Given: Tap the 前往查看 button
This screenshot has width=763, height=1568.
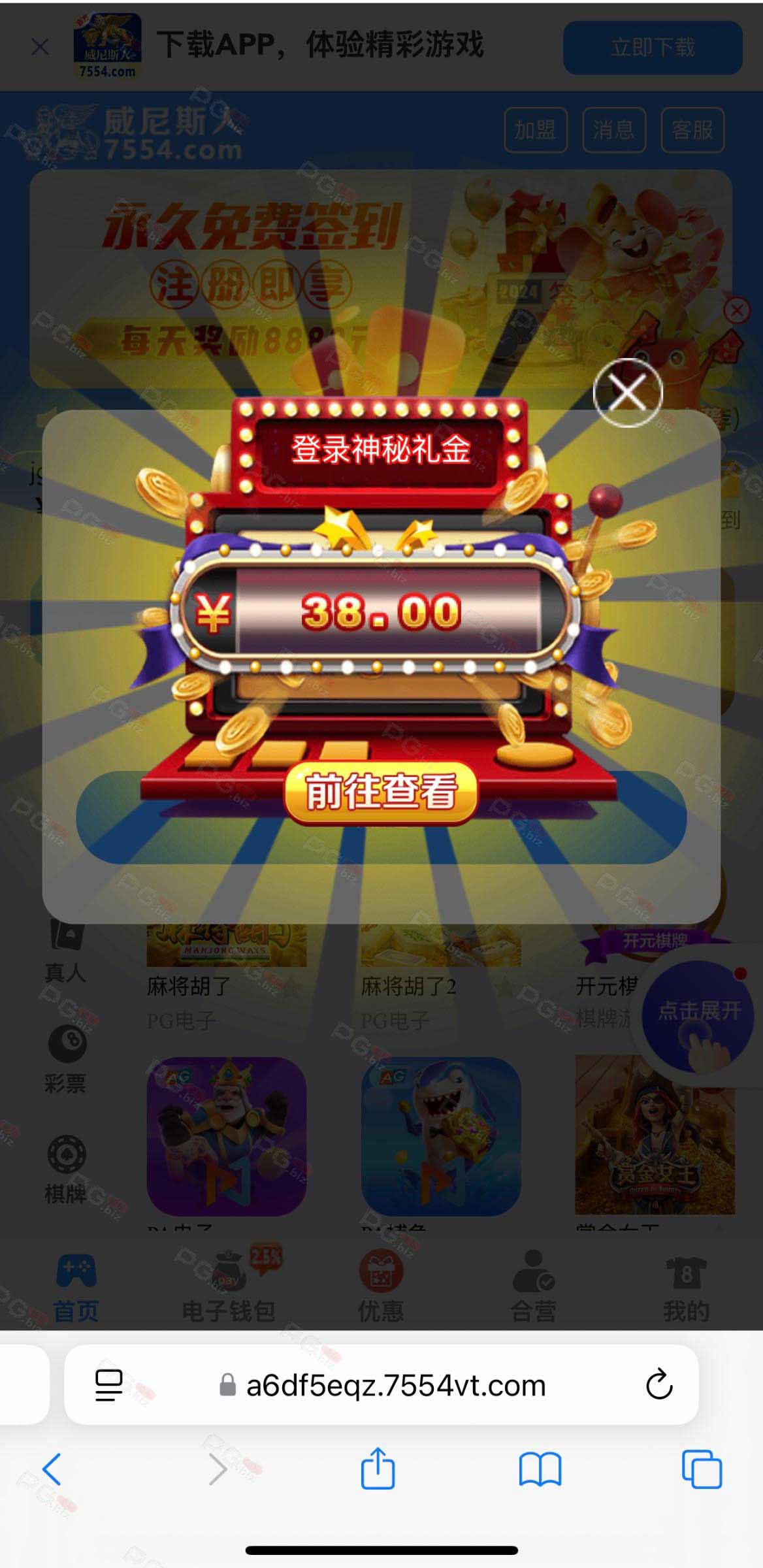Looking at the screenshot, I should (x=381, y=792).
